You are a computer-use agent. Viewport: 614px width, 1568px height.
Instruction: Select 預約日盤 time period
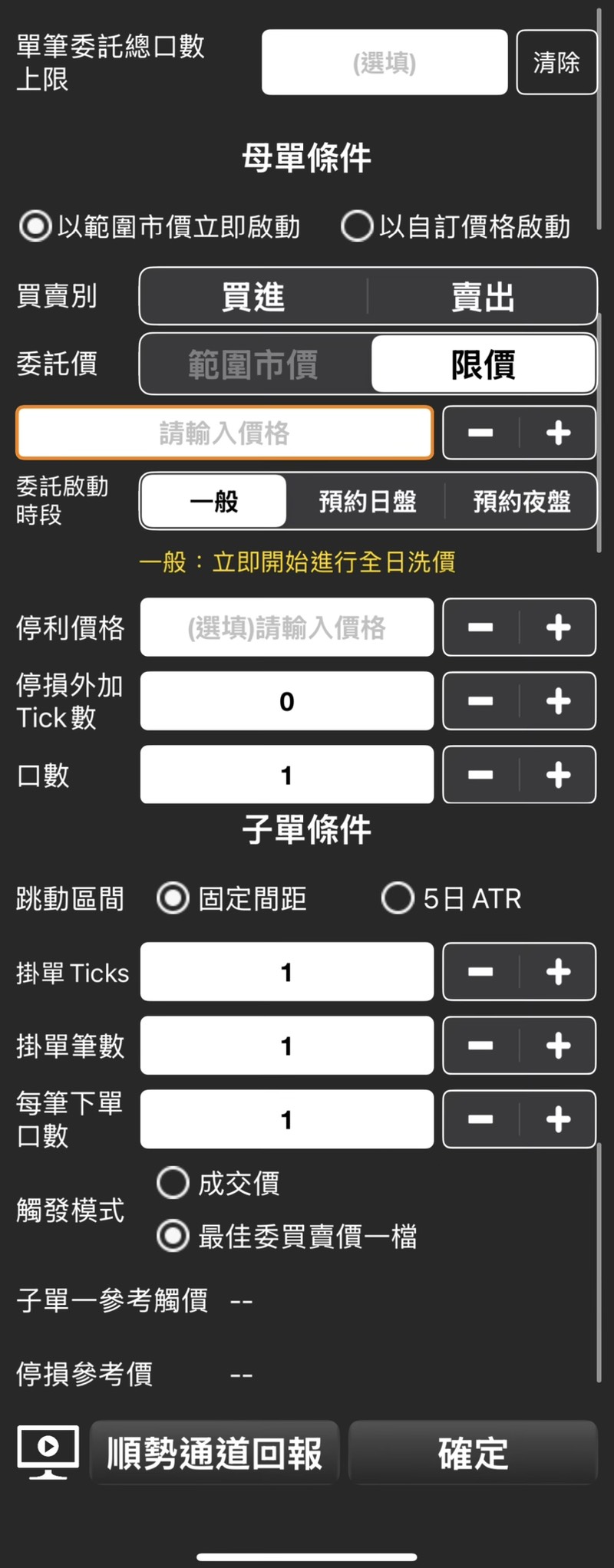pos(367,502)
